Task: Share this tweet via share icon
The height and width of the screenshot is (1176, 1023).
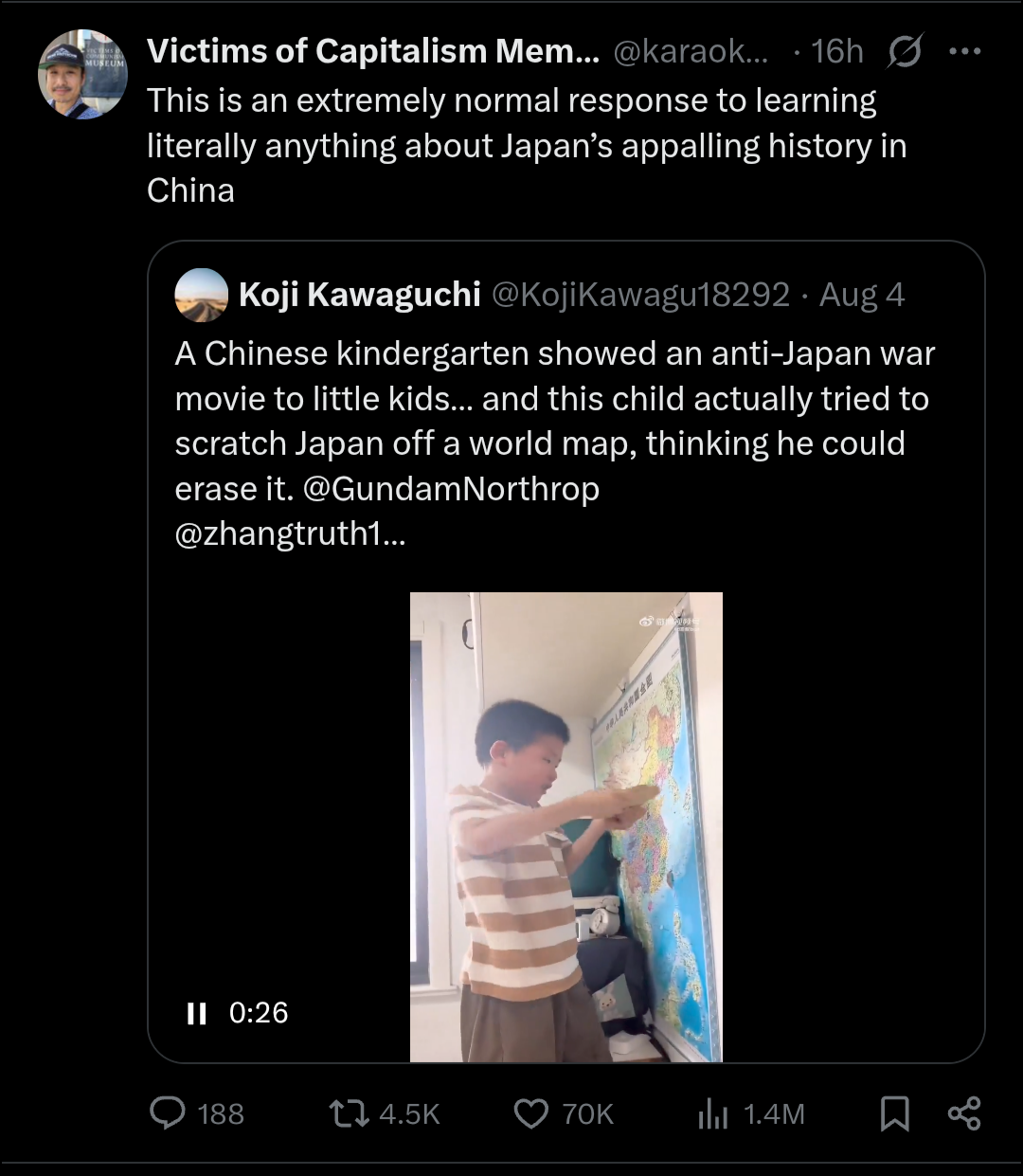Action: (x=963, y=1113)
